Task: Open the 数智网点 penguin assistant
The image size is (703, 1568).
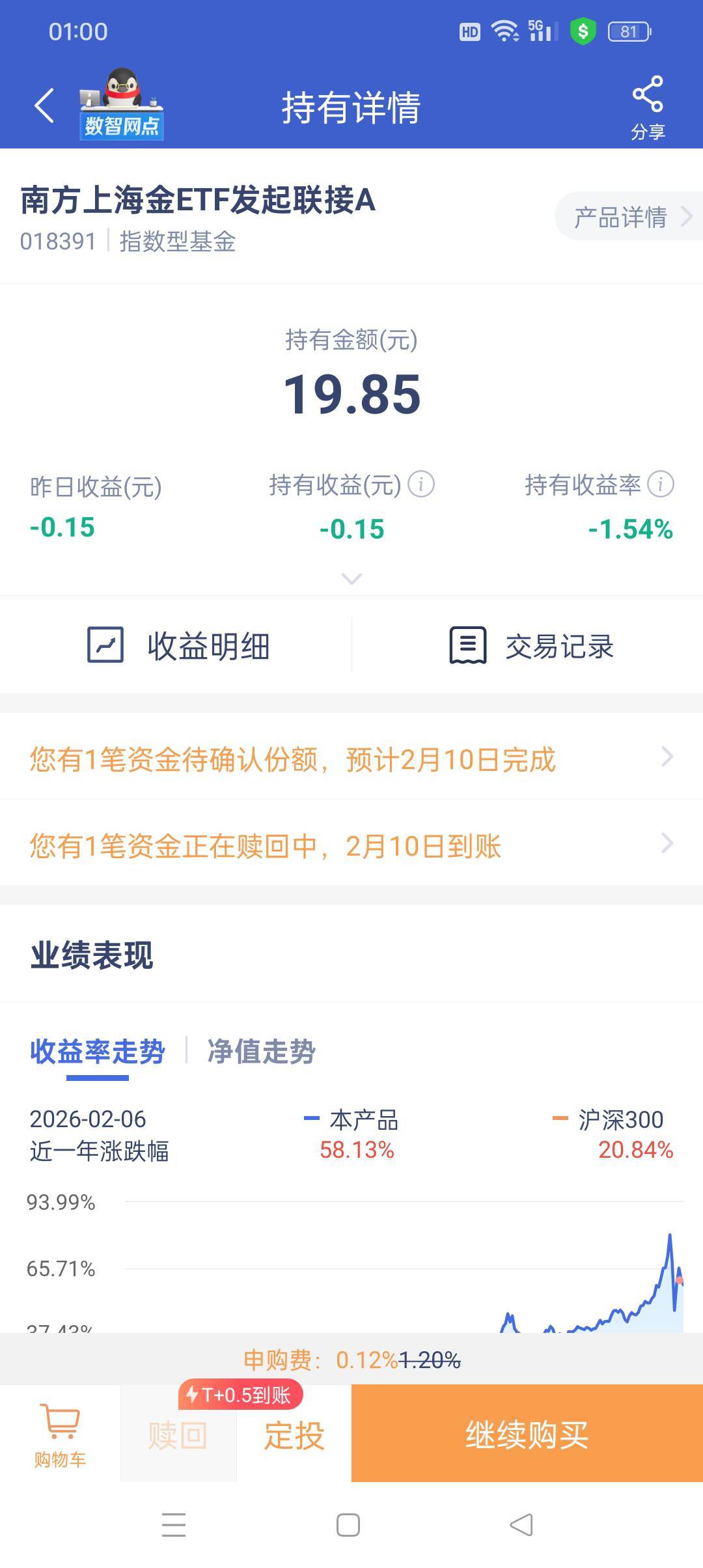Action: (122, 104)
